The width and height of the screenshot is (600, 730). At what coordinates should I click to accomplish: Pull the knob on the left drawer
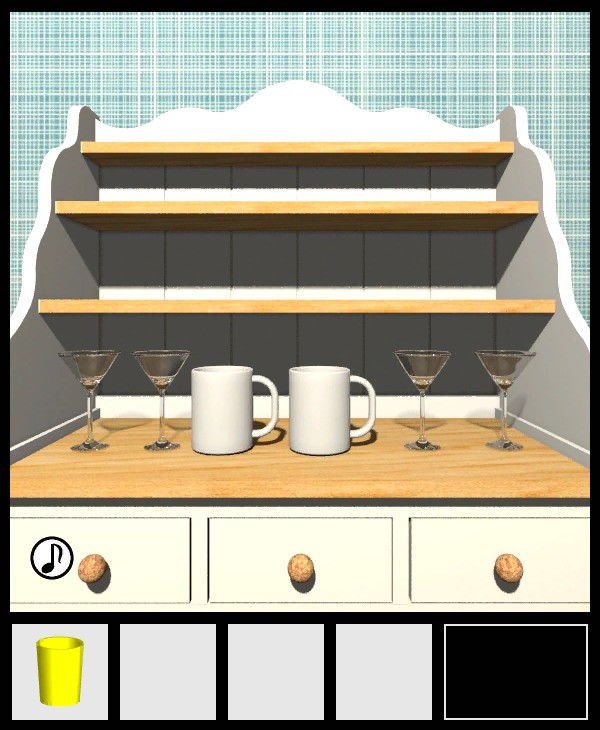(94, 568)
